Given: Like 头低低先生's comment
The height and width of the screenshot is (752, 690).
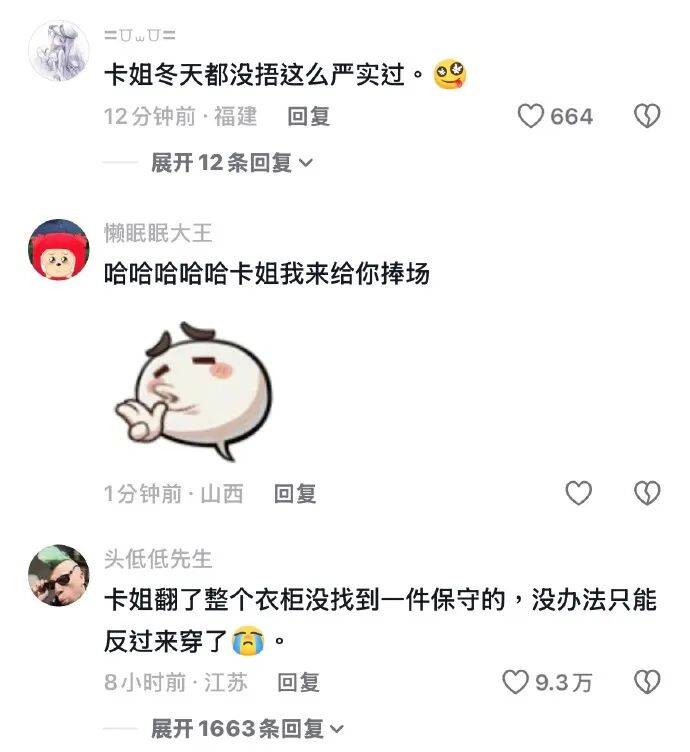Looking at the screenshot, I should 515,683.
